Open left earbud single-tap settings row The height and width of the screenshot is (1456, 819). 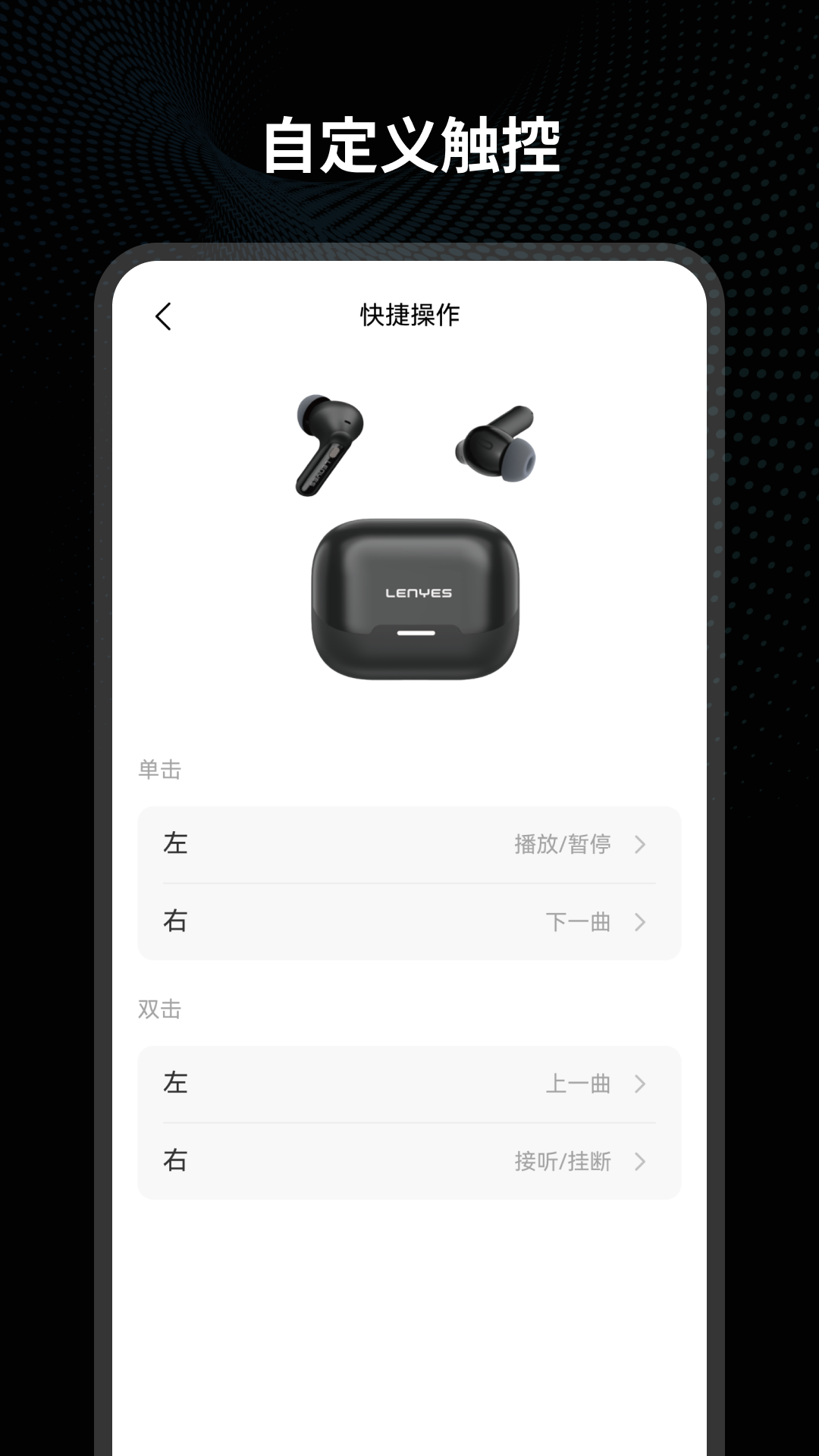tap(409, 844)
